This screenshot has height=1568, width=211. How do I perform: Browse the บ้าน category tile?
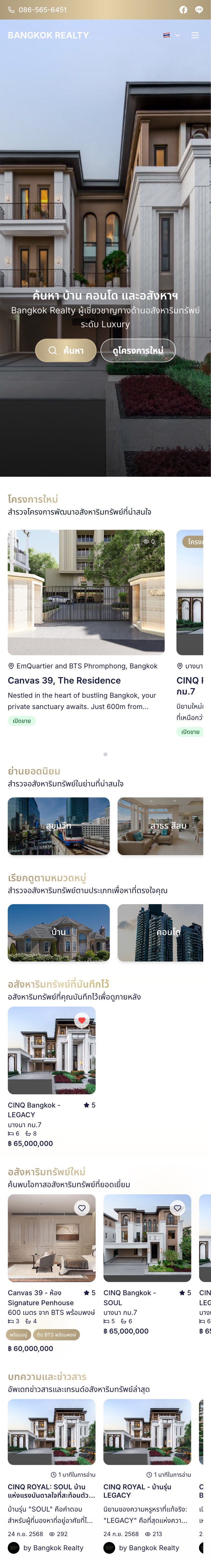point(58,932)
